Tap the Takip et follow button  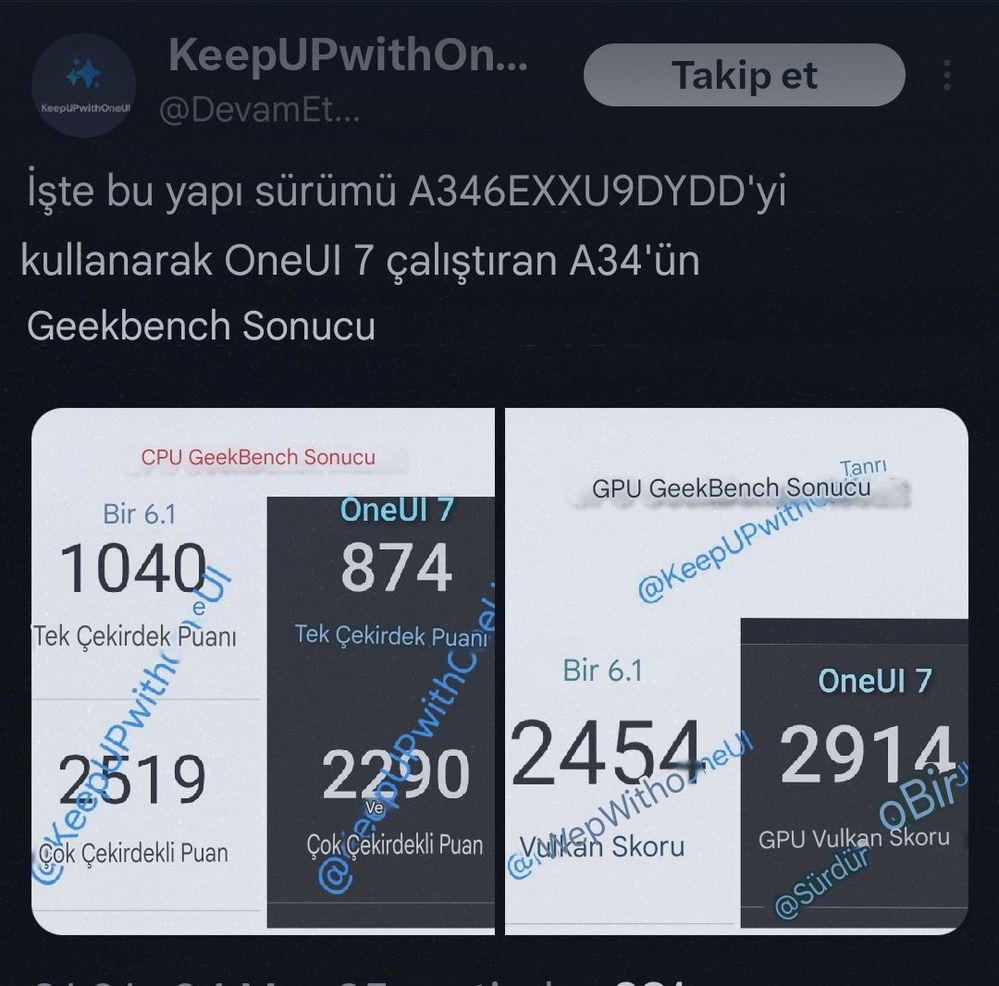pyautogui.click(x=744, y=75)
